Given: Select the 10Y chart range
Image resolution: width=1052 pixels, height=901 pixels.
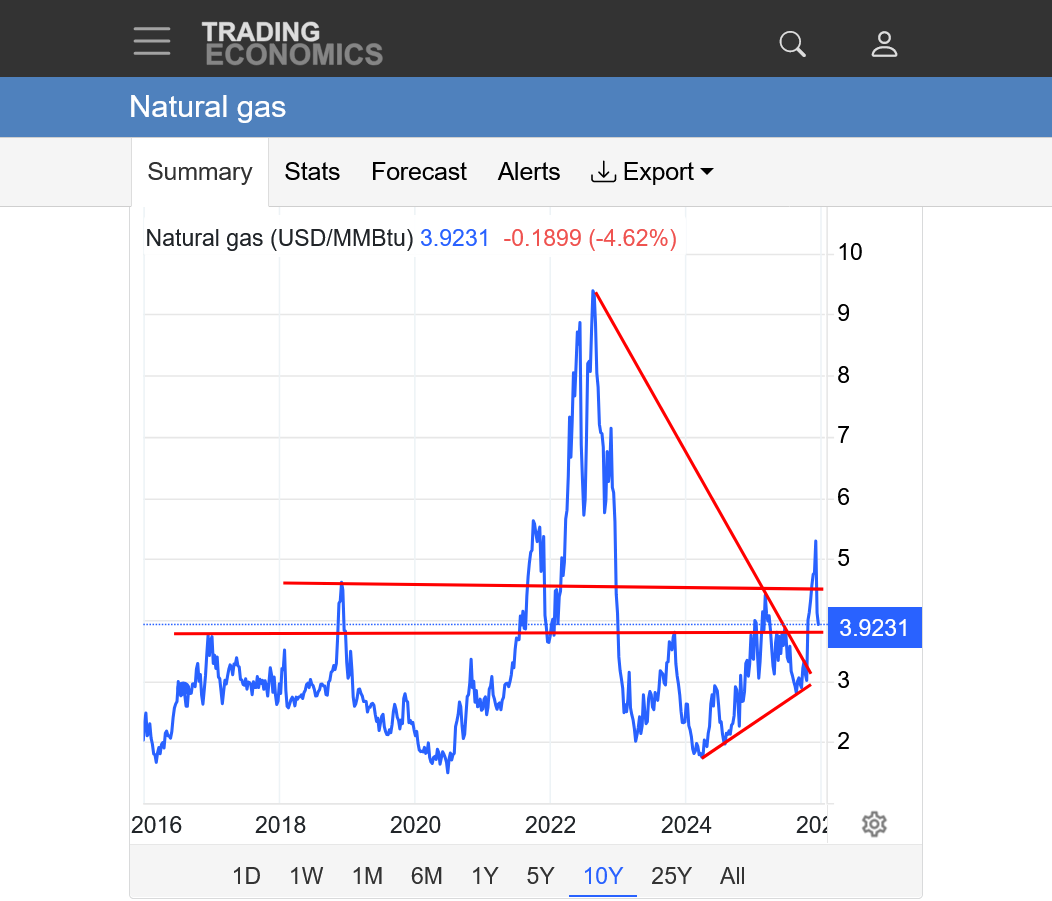Looking at the screenshot, I should (x=603, y=876).
